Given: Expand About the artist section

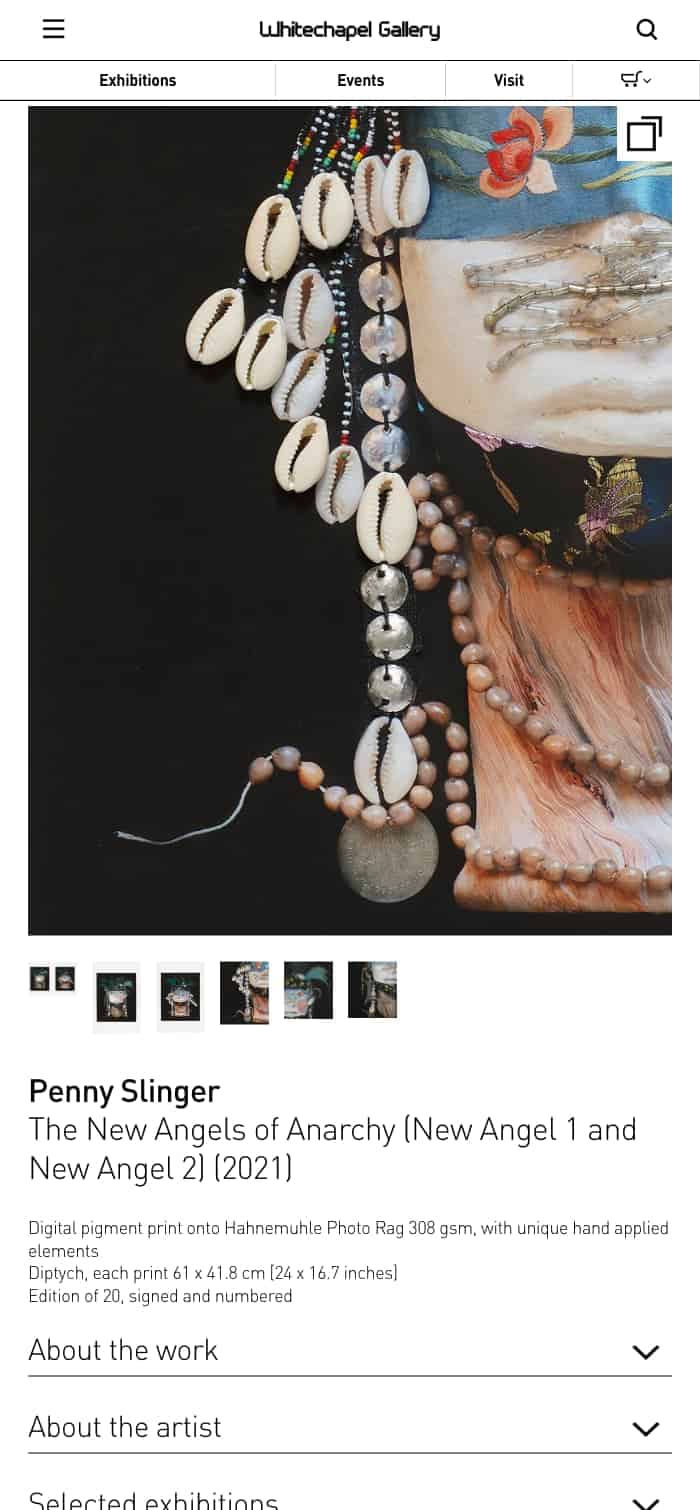Looking at the screenshot, I should tap(350, 1428).
